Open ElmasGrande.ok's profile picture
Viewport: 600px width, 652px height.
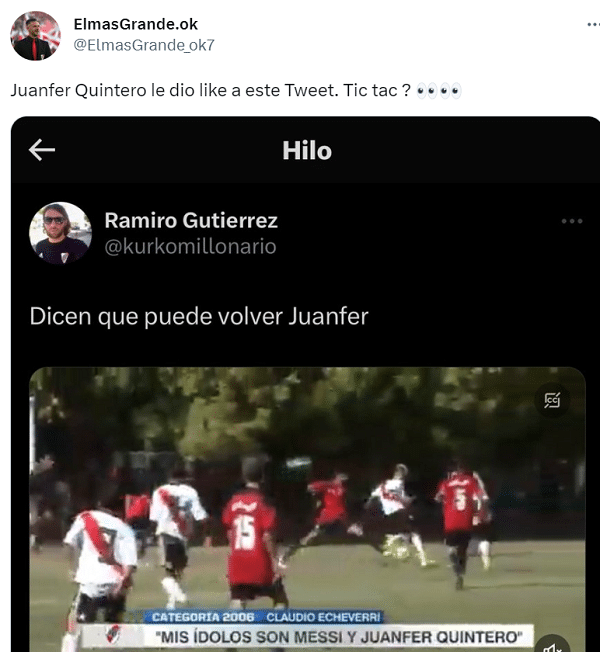[35, 36]
